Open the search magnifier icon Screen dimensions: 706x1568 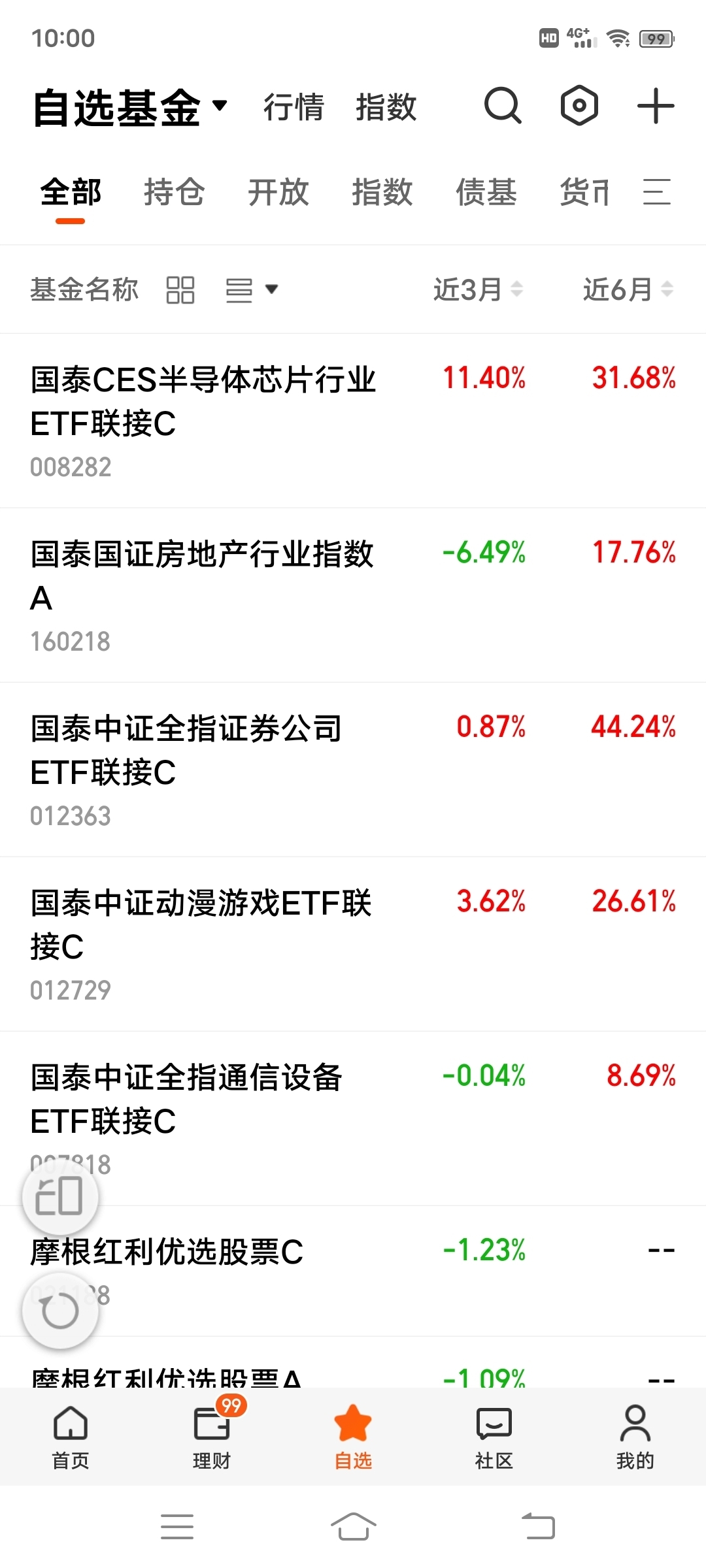[x=503, y=106]
